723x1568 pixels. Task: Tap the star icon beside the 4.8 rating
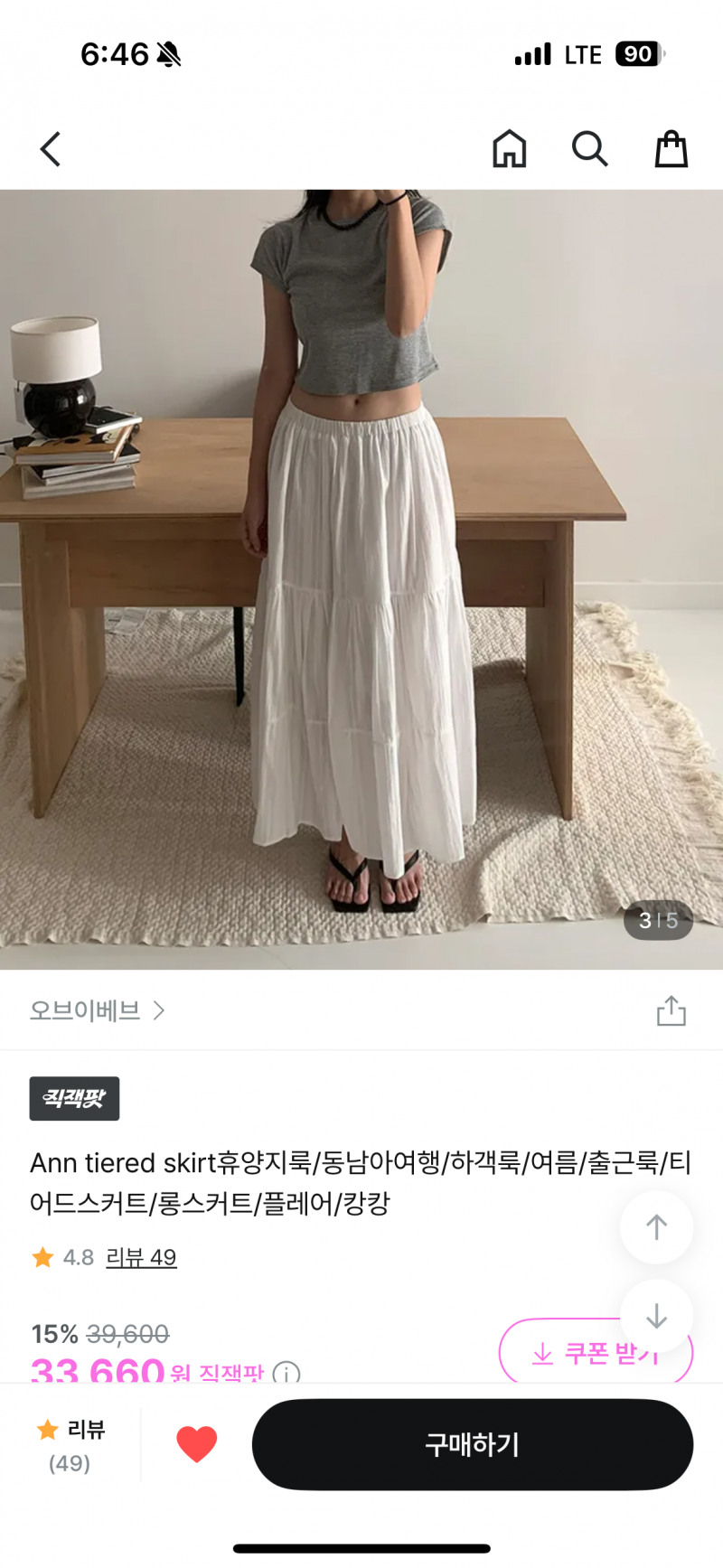coord(41,1256)
